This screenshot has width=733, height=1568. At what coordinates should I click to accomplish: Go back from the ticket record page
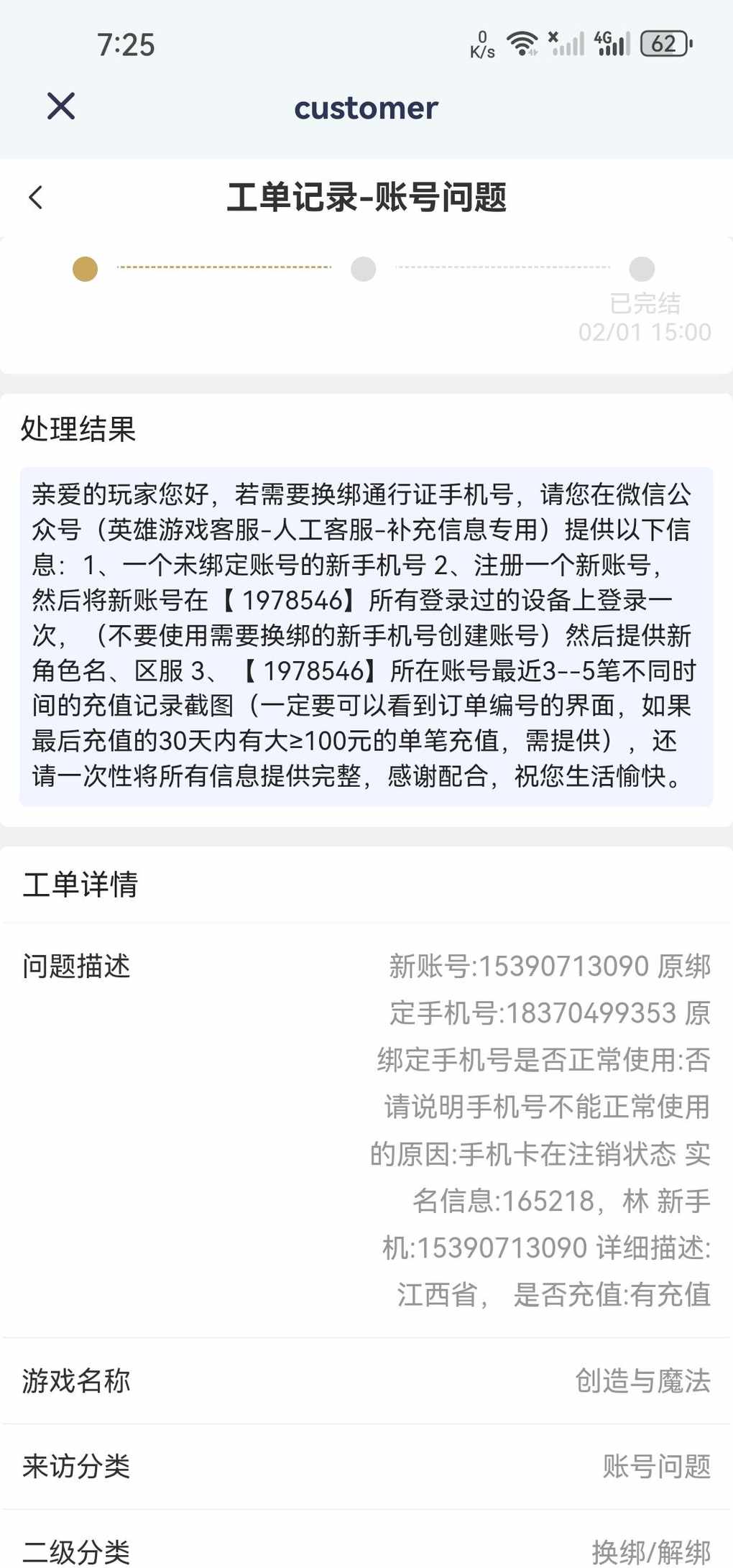pos(36,198)
